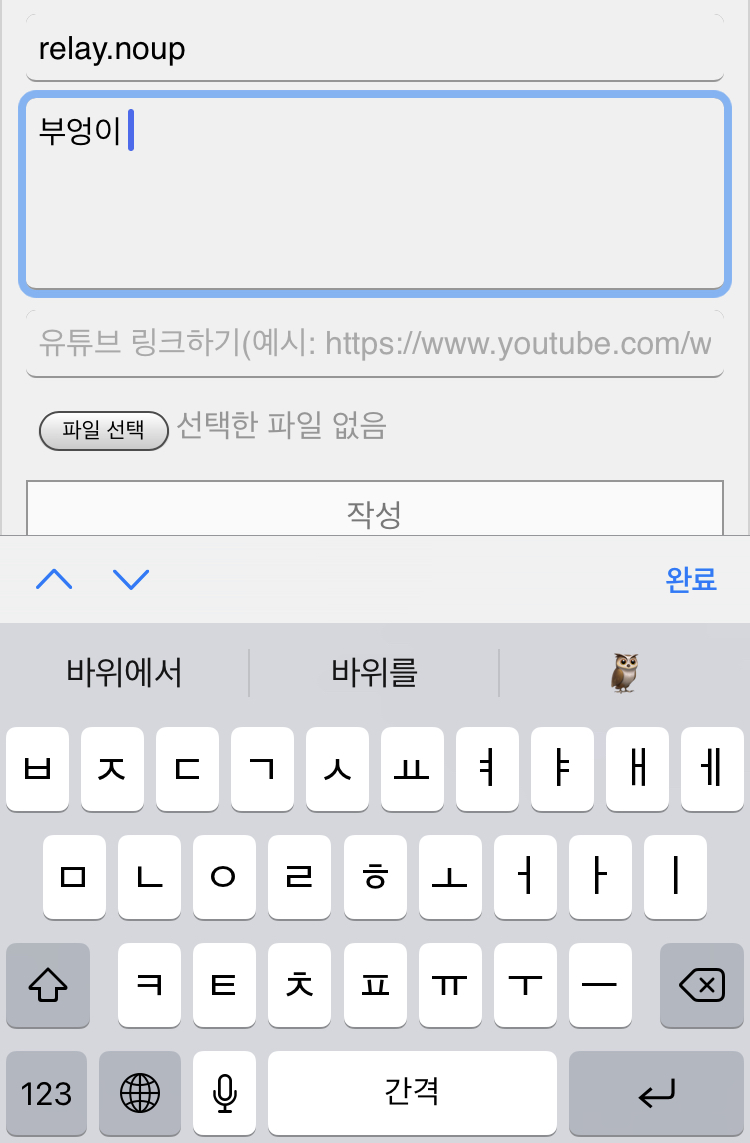The width and height of the screenshot is (750, 1143).
Task: Select the 바위에서 suggestion
Action: 125,672
